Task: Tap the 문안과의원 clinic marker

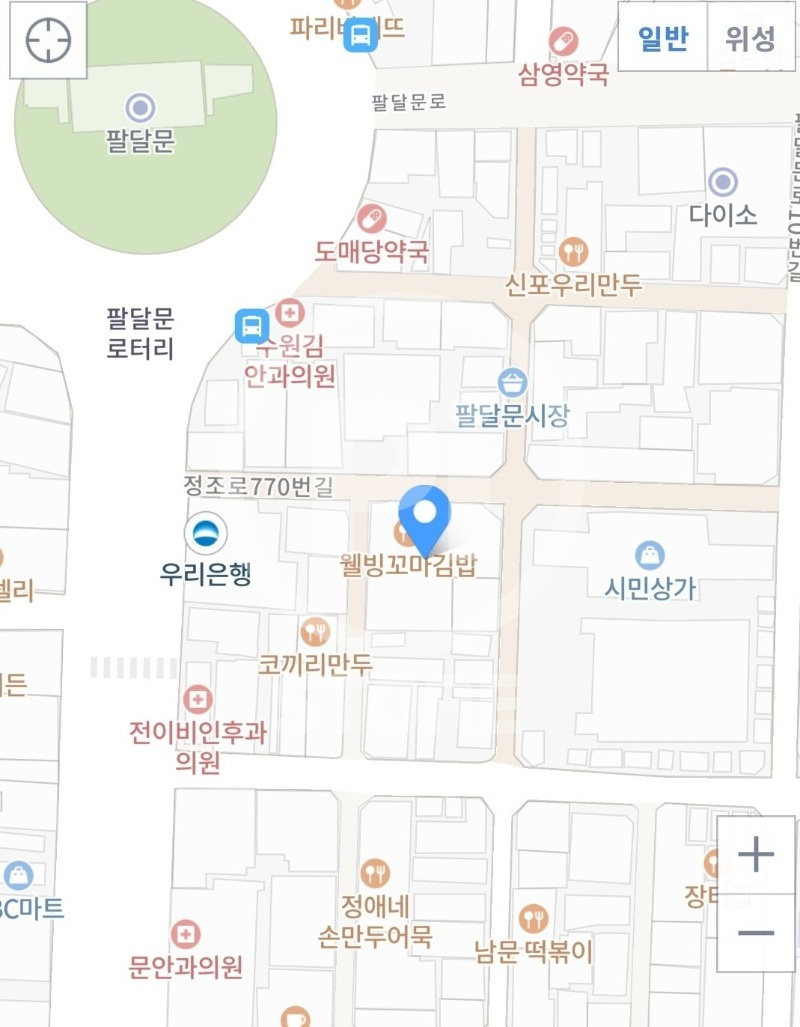Action: [186, 935]
